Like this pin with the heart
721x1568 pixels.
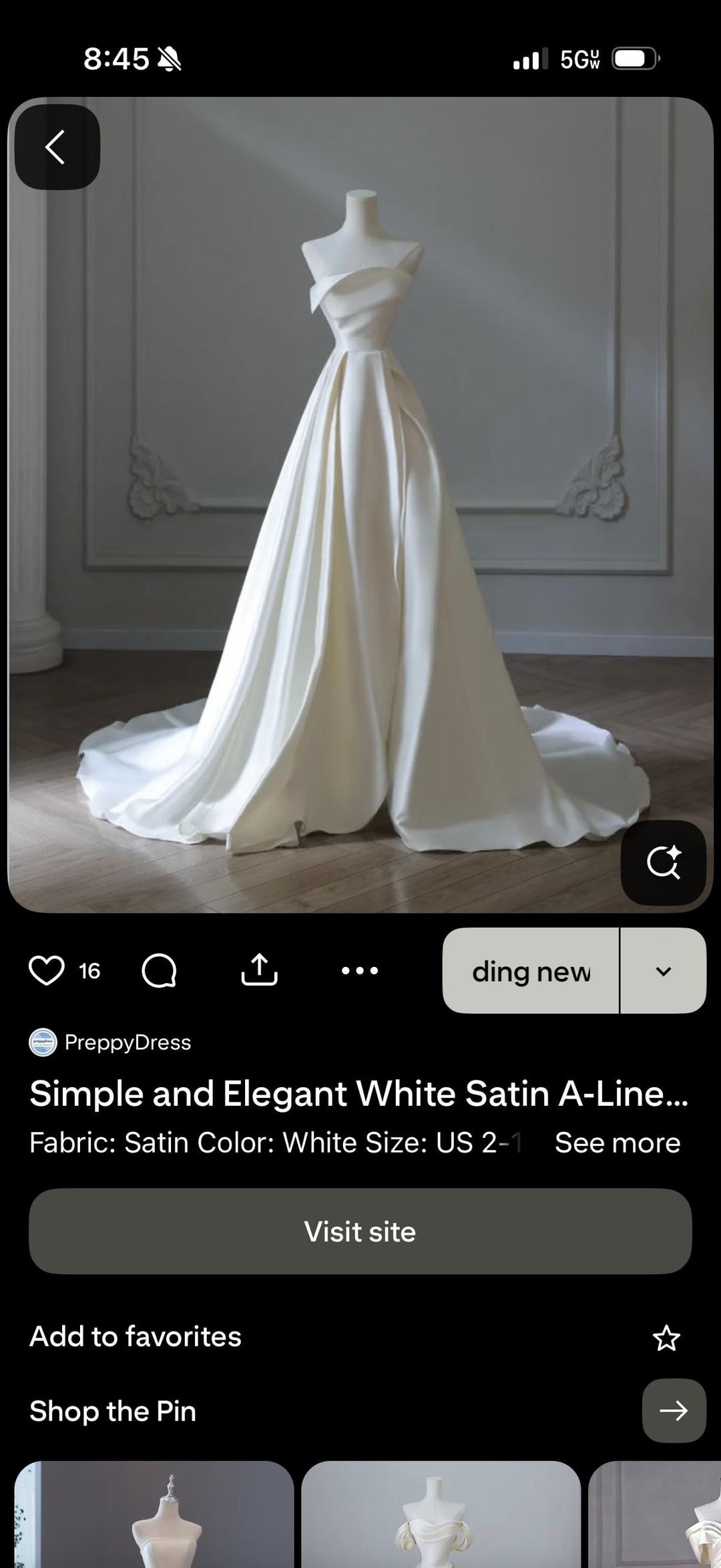[x=47, y=970]
